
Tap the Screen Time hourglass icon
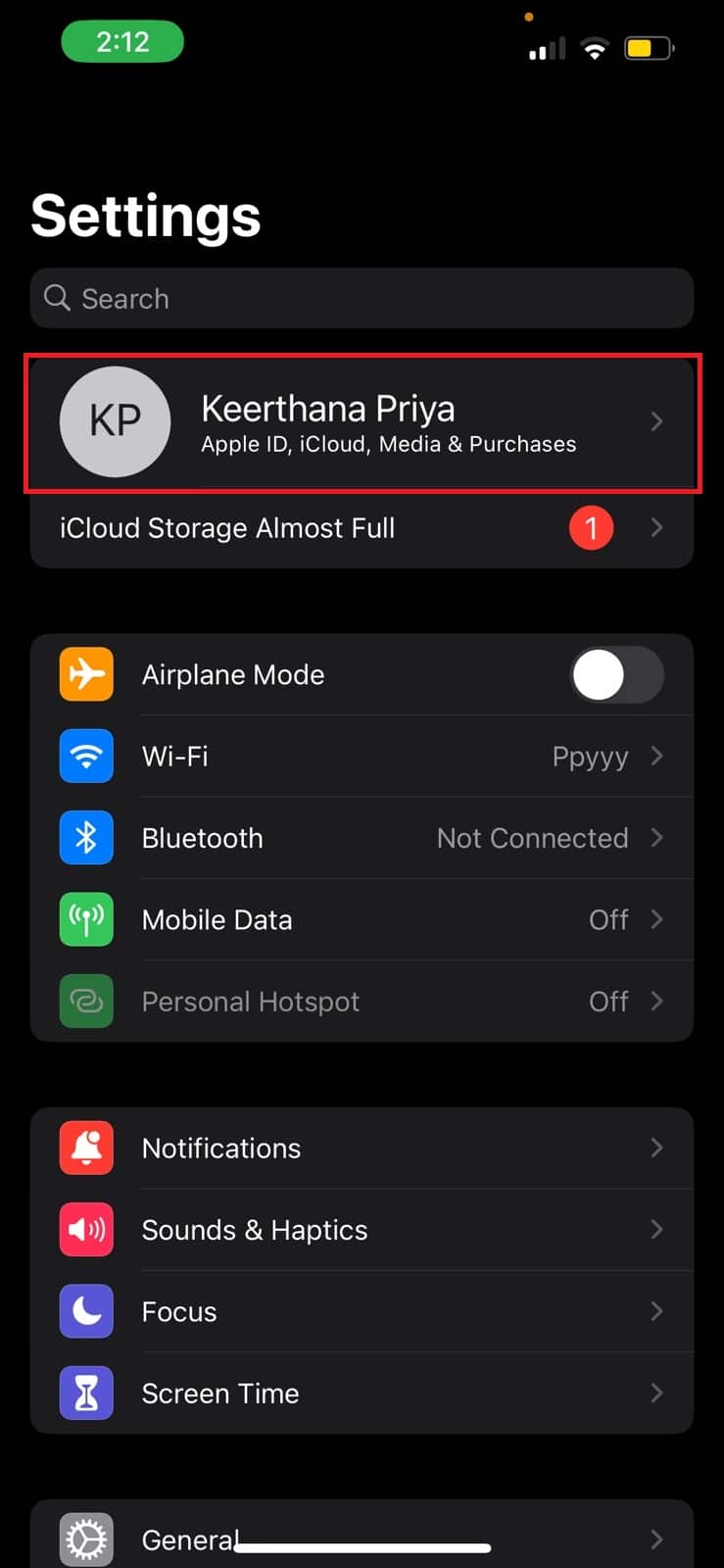coord(86,1393)
